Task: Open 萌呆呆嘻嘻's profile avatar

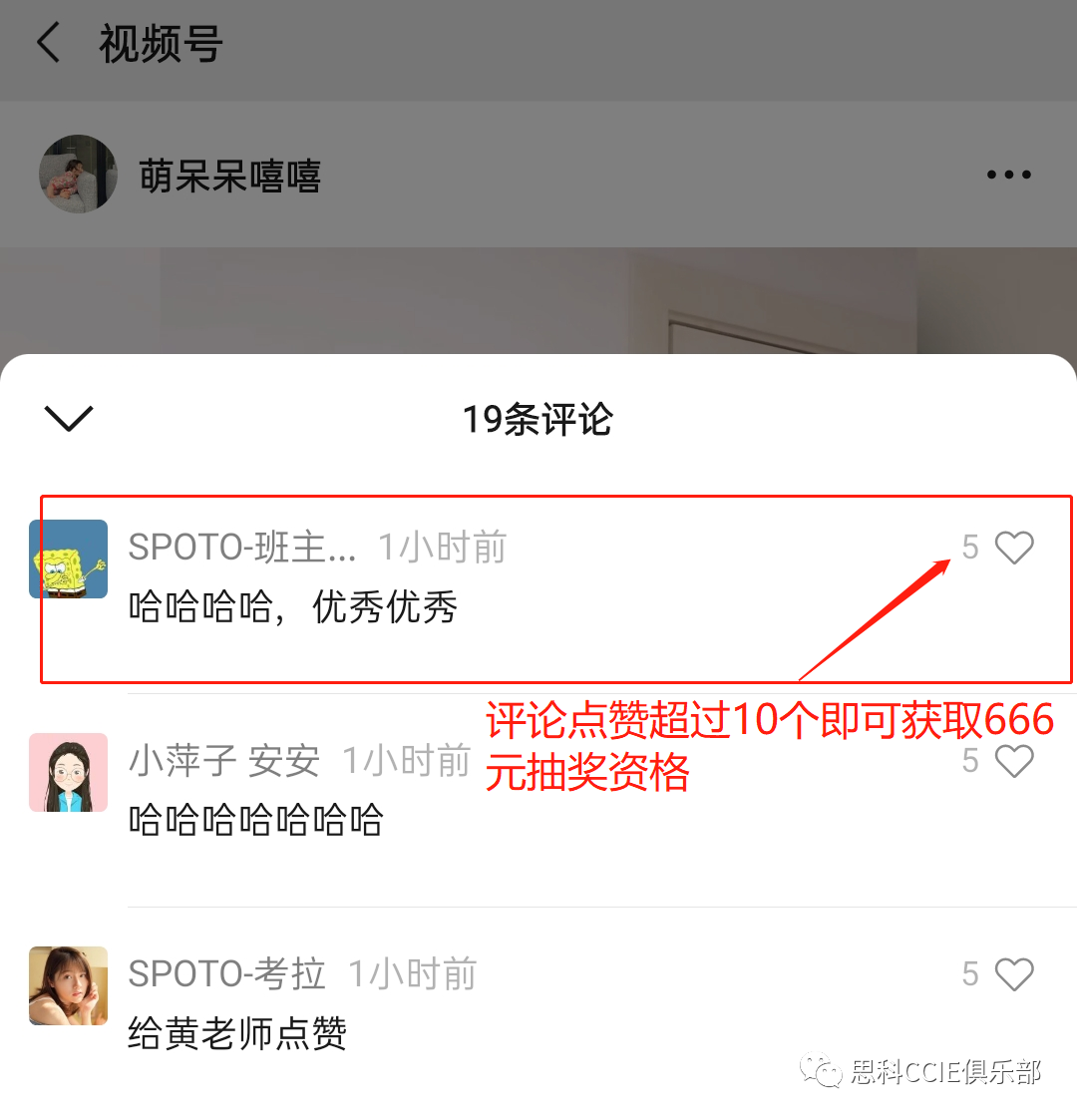Action: pyautogui.click(x=78, y=175)
